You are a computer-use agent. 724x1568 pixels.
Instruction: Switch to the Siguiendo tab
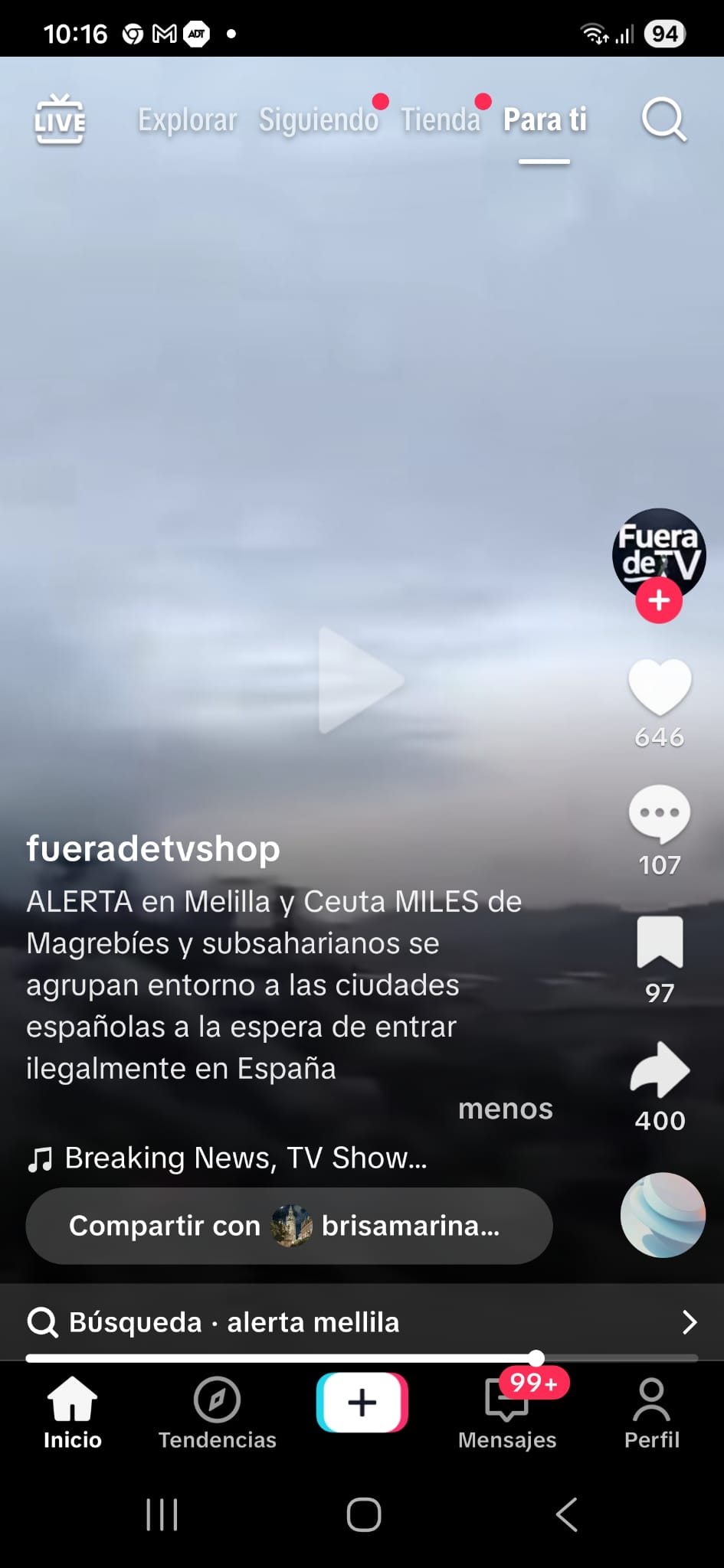click(318, 119)
